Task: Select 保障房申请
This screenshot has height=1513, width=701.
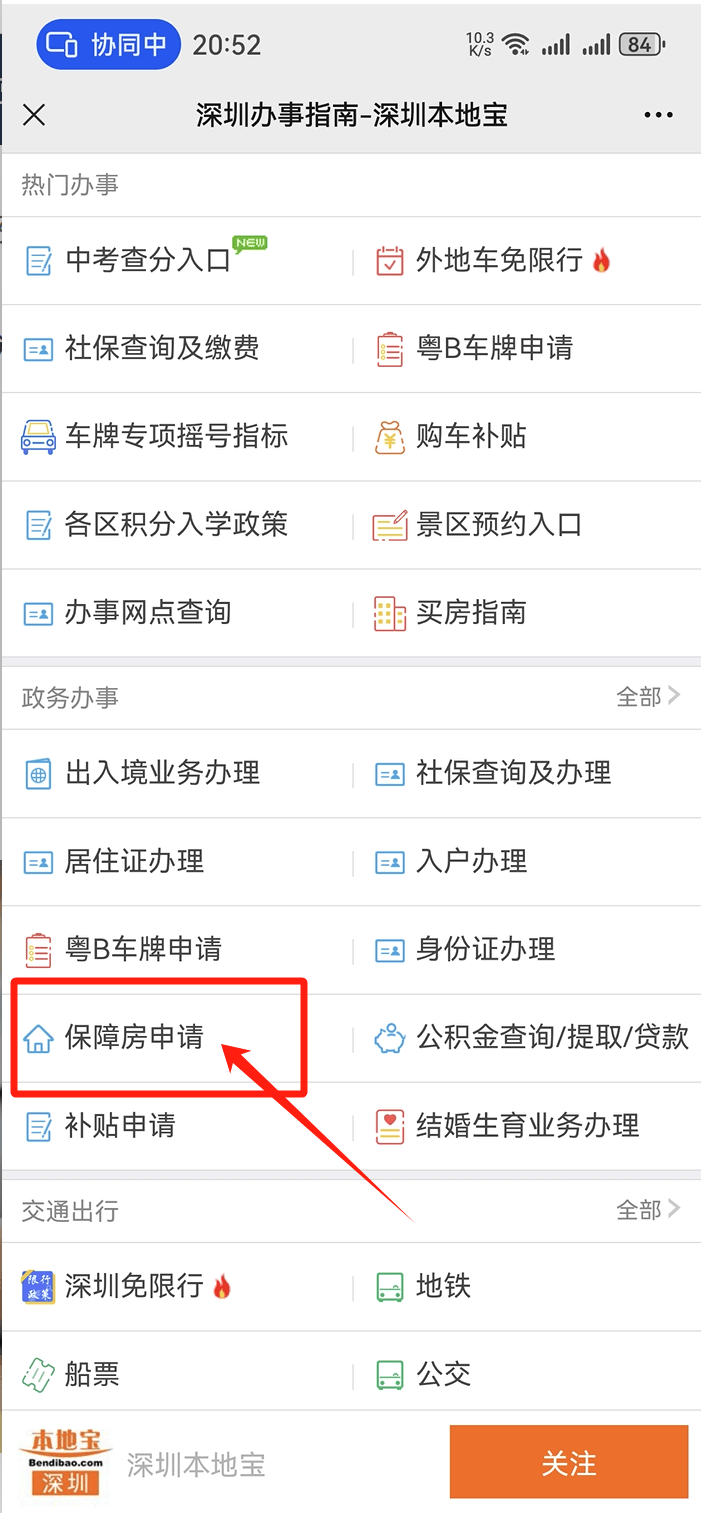Action: coord(133,1037)
